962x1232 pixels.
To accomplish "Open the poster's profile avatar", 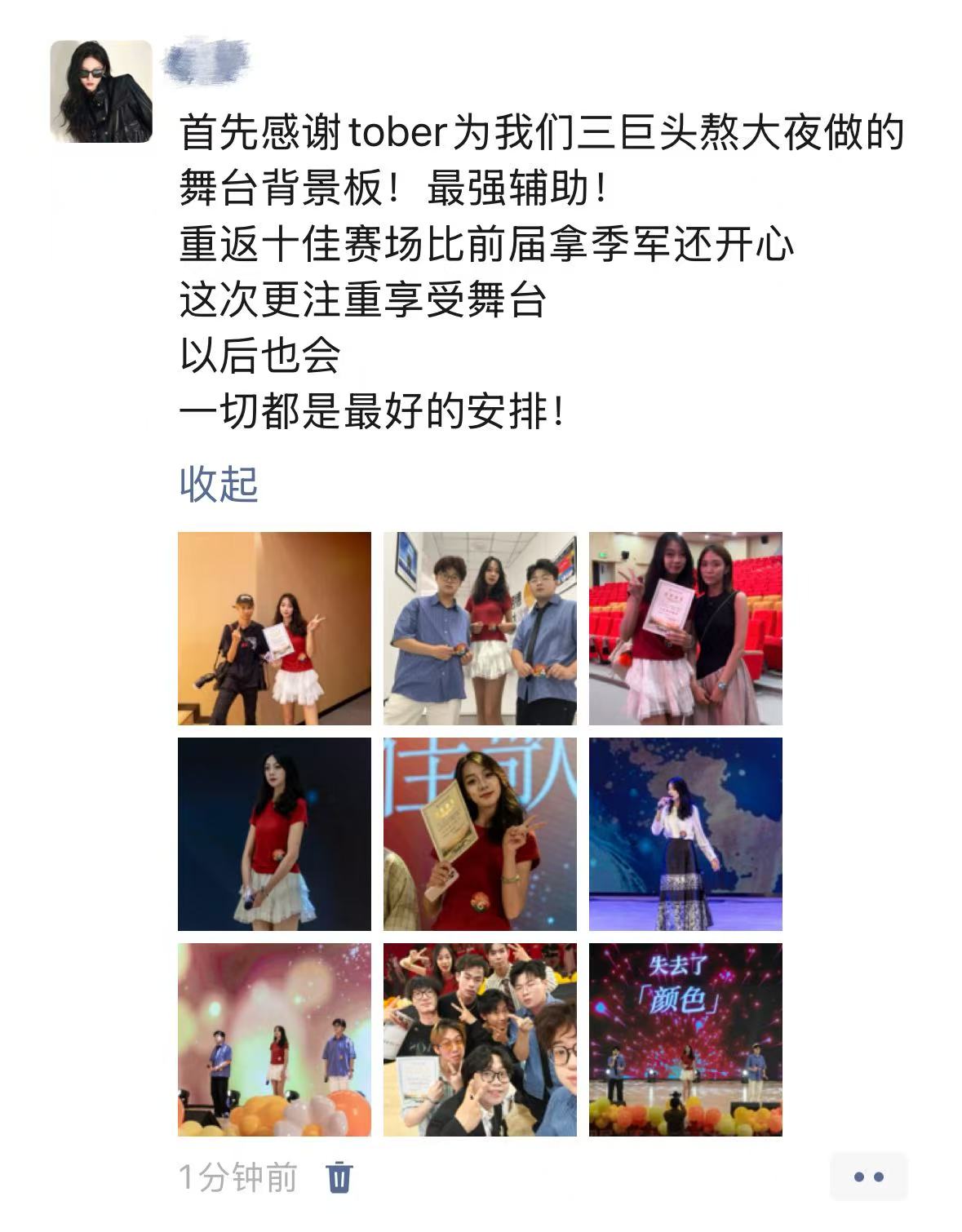I will pos(101,91).
